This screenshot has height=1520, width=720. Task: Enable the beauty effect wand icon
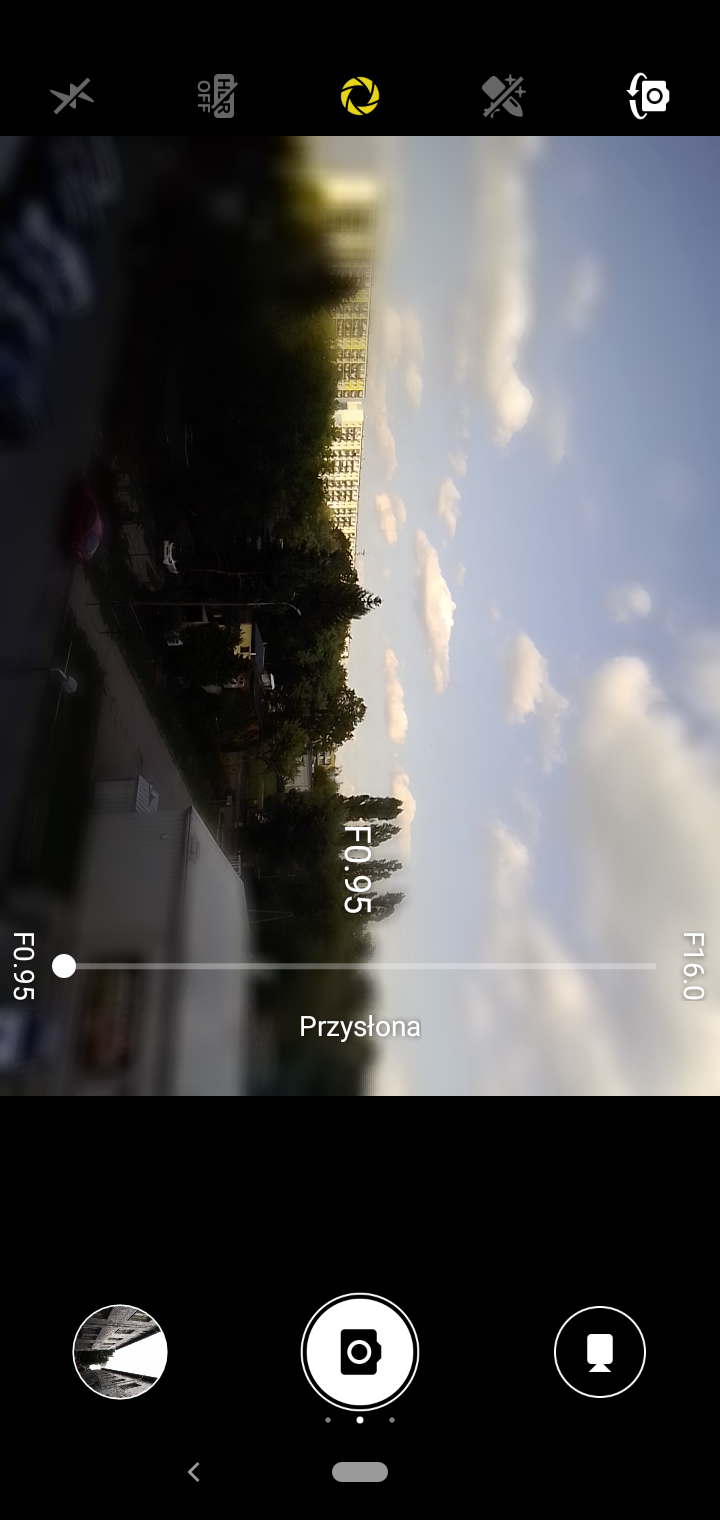pyautogui.click(x=503, y=97)
